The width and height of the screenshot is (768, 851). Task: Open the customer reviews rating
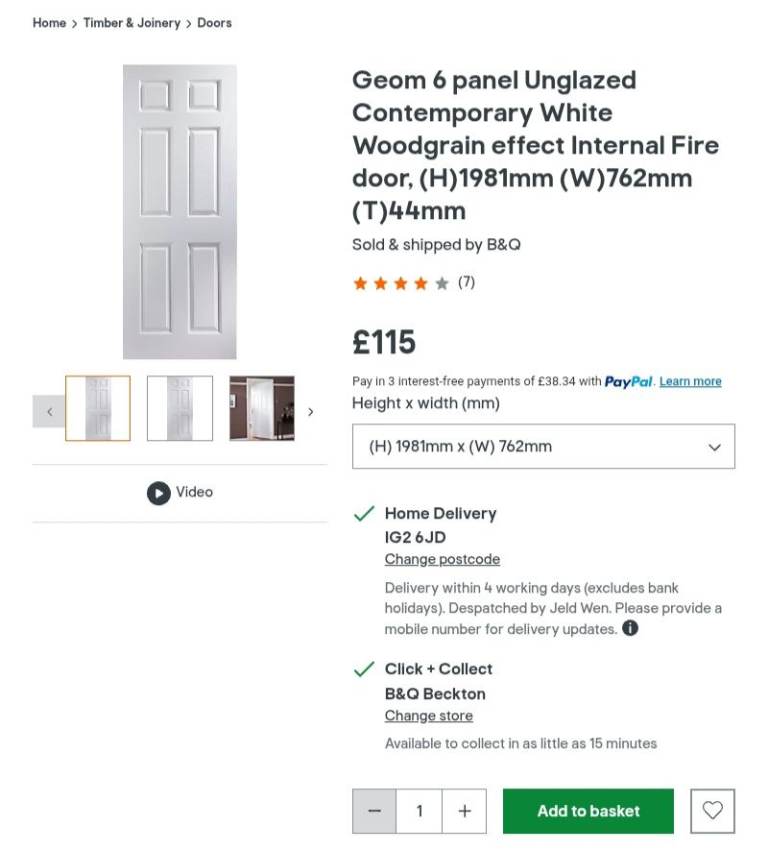click(x=412, y=283)
